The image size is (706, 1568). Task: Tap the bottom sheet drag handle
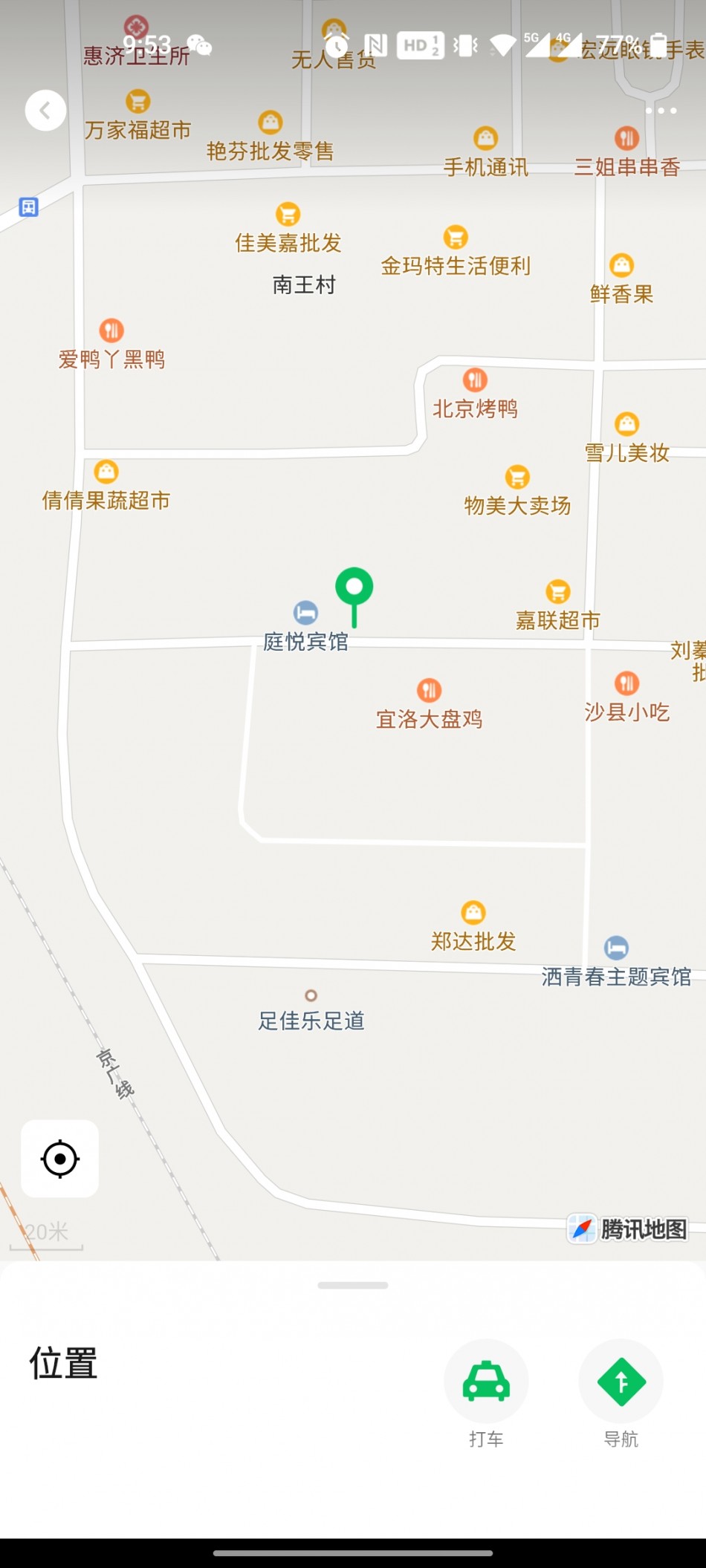click(353, 1286)
